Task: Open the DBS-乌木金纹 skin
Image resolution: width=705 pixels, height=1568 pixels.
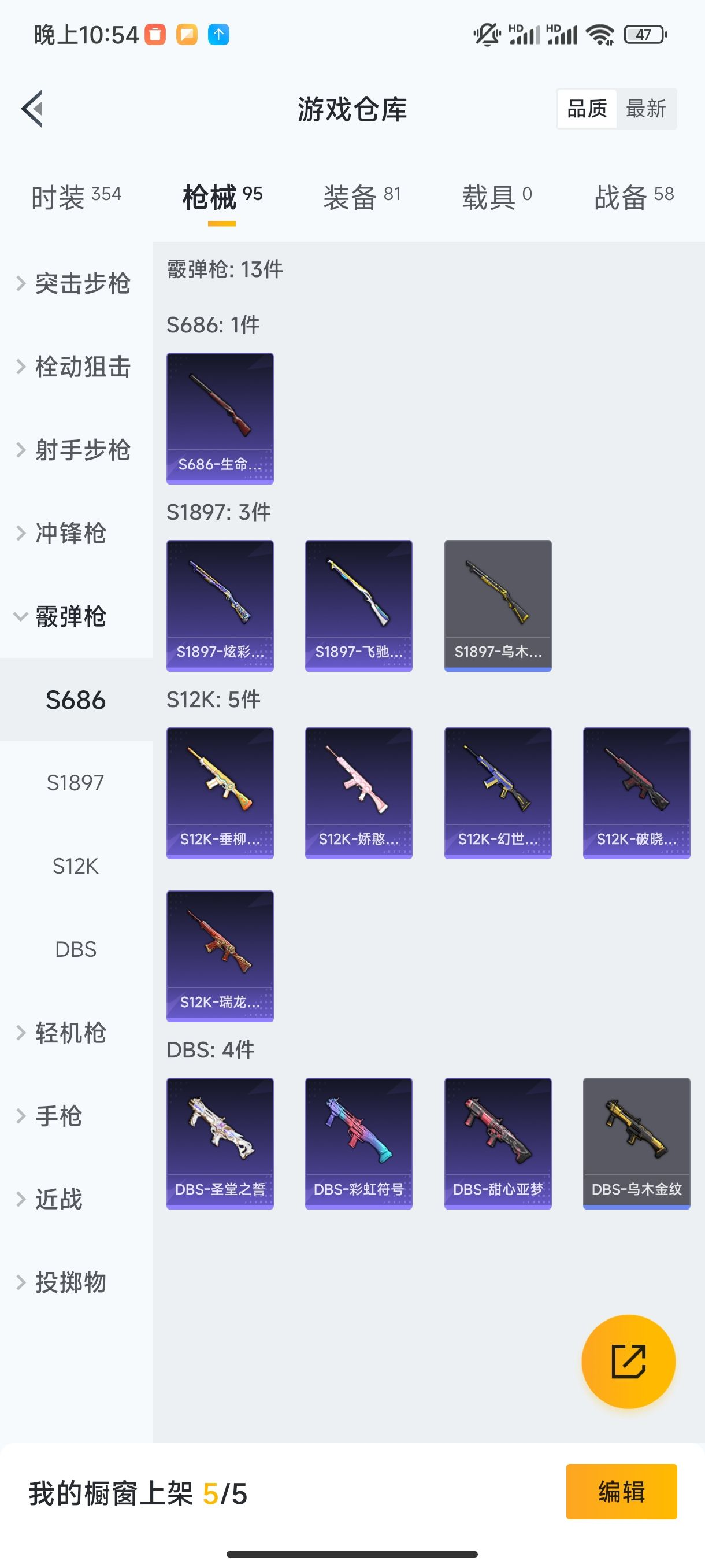Action: tap(636, 1143)
